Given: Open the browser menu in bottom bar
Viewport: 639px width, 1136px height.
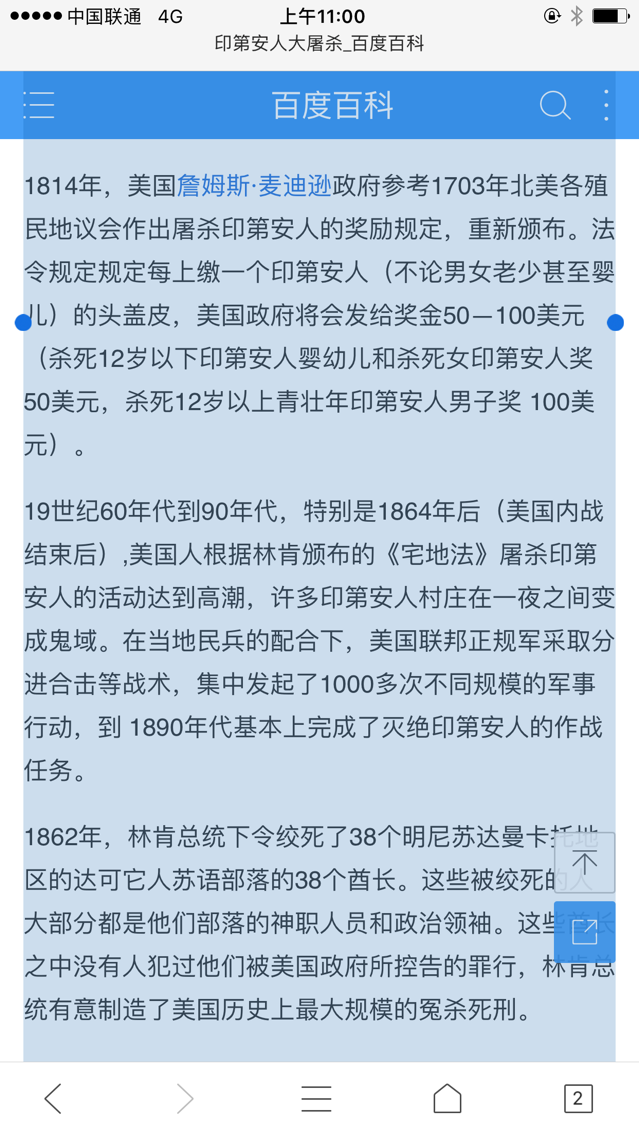Looking at the screenshot, I should 316,1098.
